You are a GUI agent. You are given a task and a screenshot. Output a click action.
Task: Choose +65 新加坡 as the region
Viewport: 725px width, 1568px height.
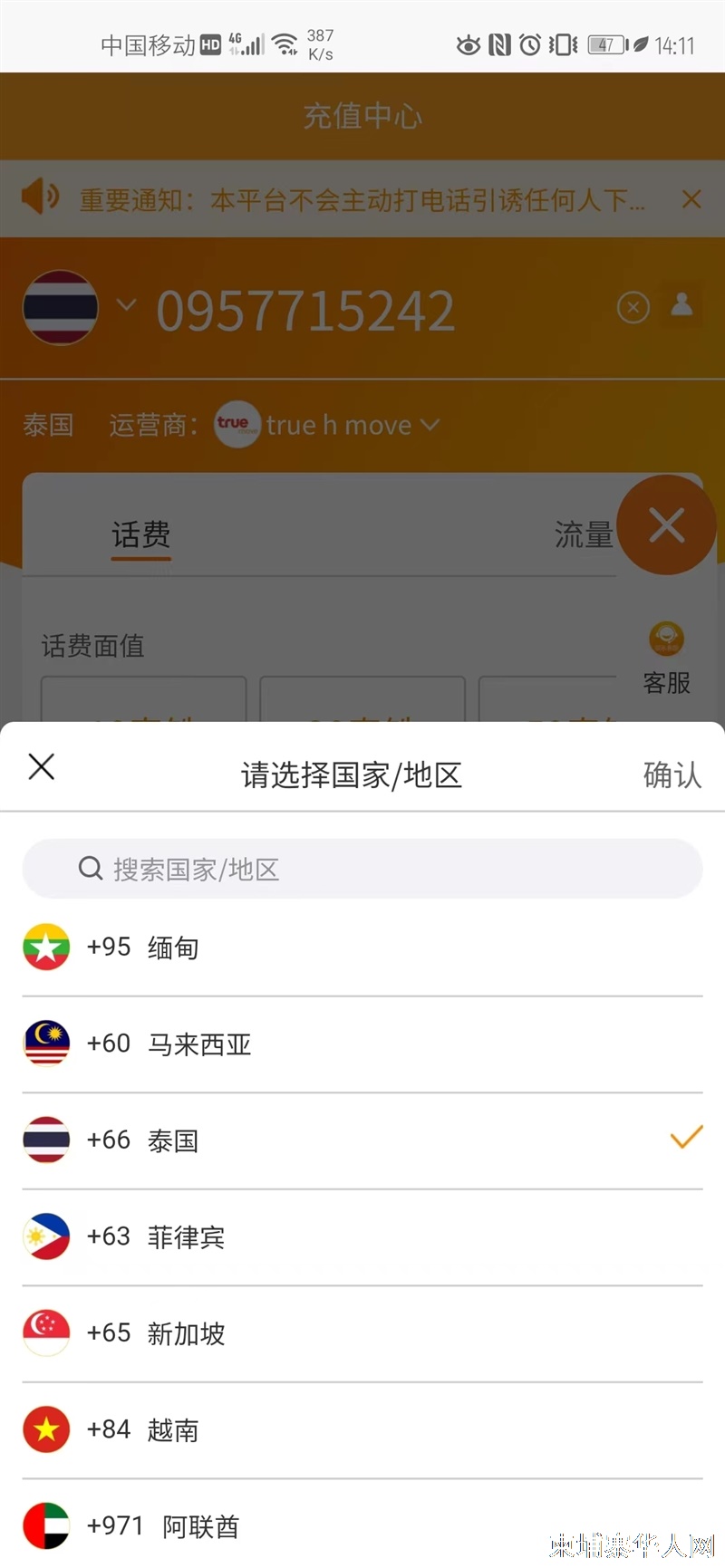pos(362,1333)
